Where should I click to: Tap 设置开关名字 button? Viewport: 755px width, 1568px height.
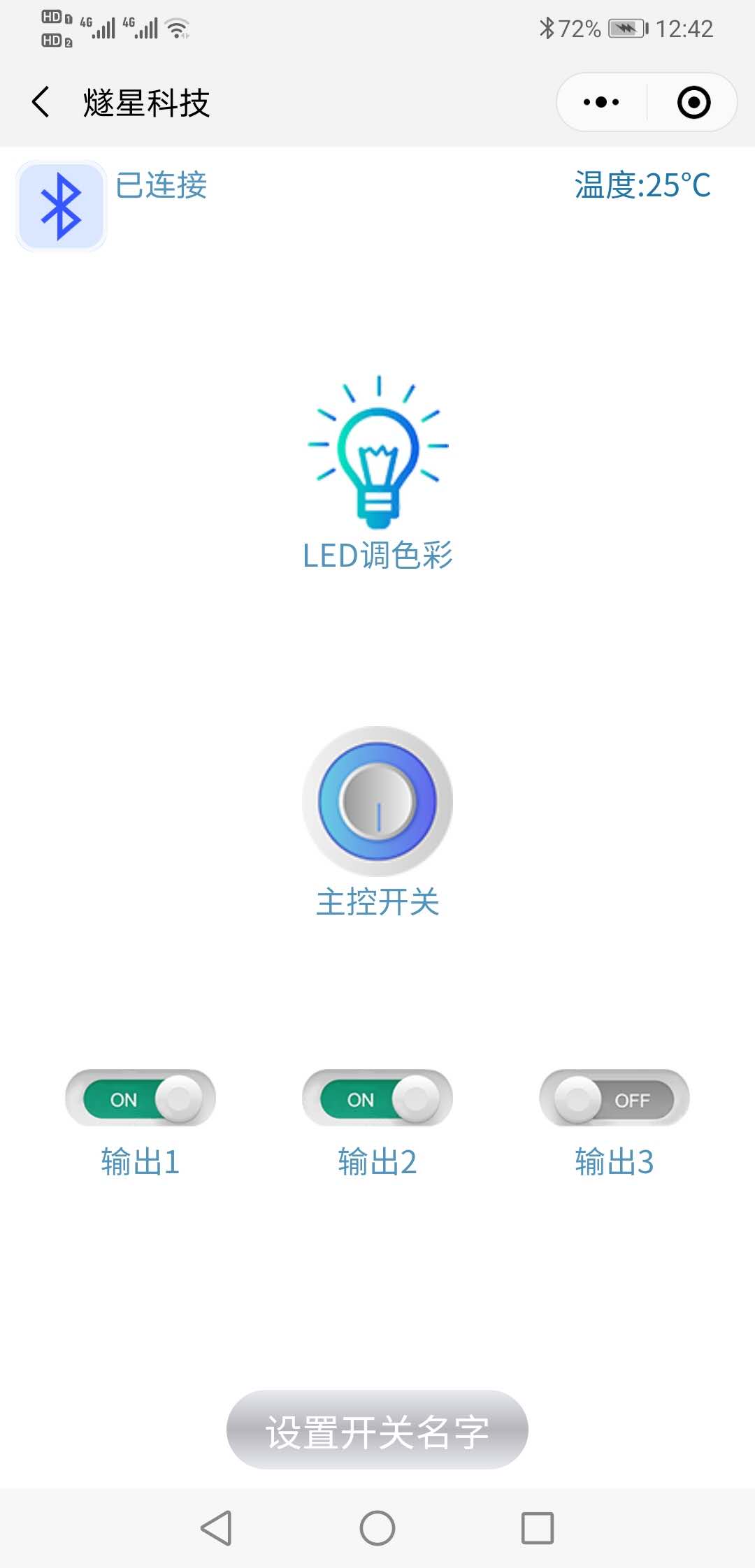[x=377, y=1430]
